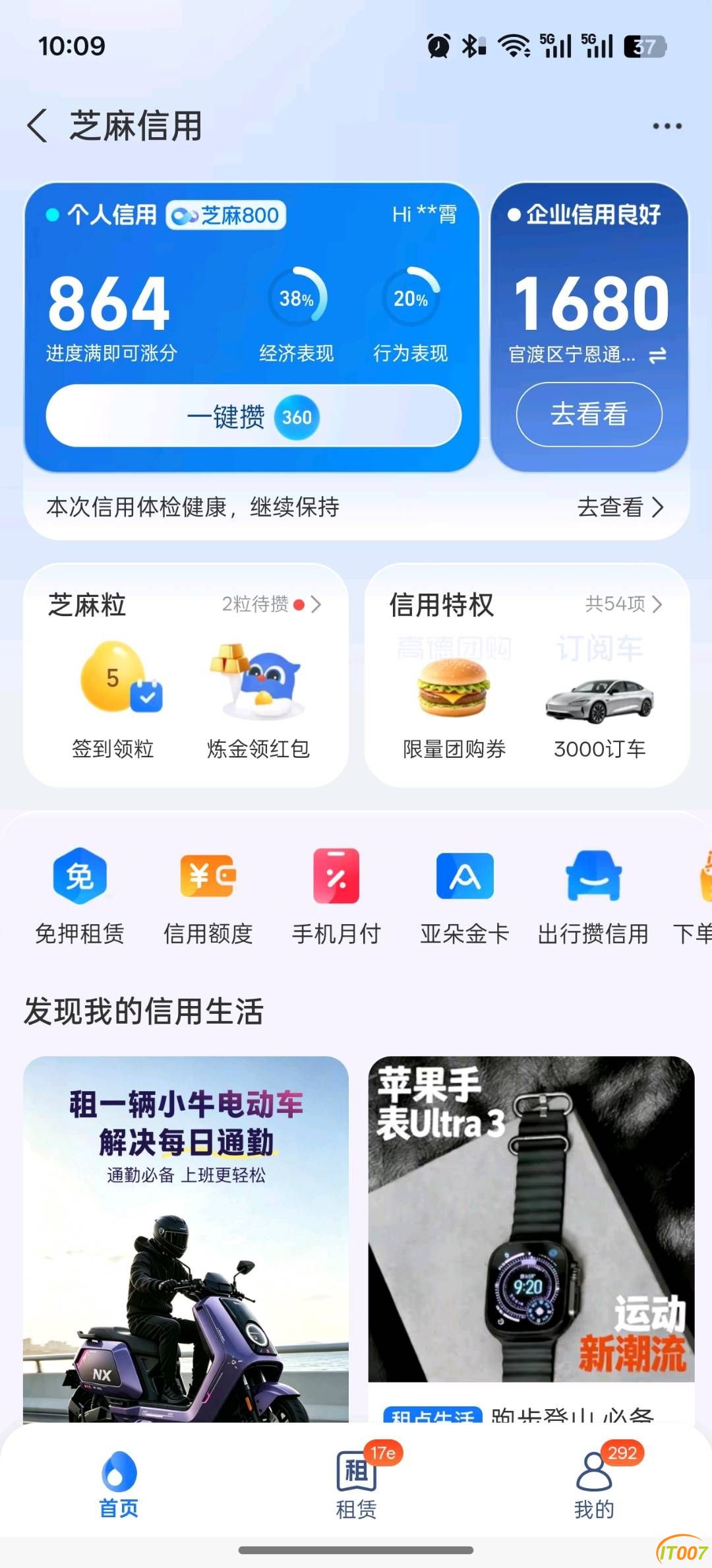This screenshot has height=1568, width=712.
Task: Go back from the 芝麻信用 page
Action: click(x=38, y=125)
